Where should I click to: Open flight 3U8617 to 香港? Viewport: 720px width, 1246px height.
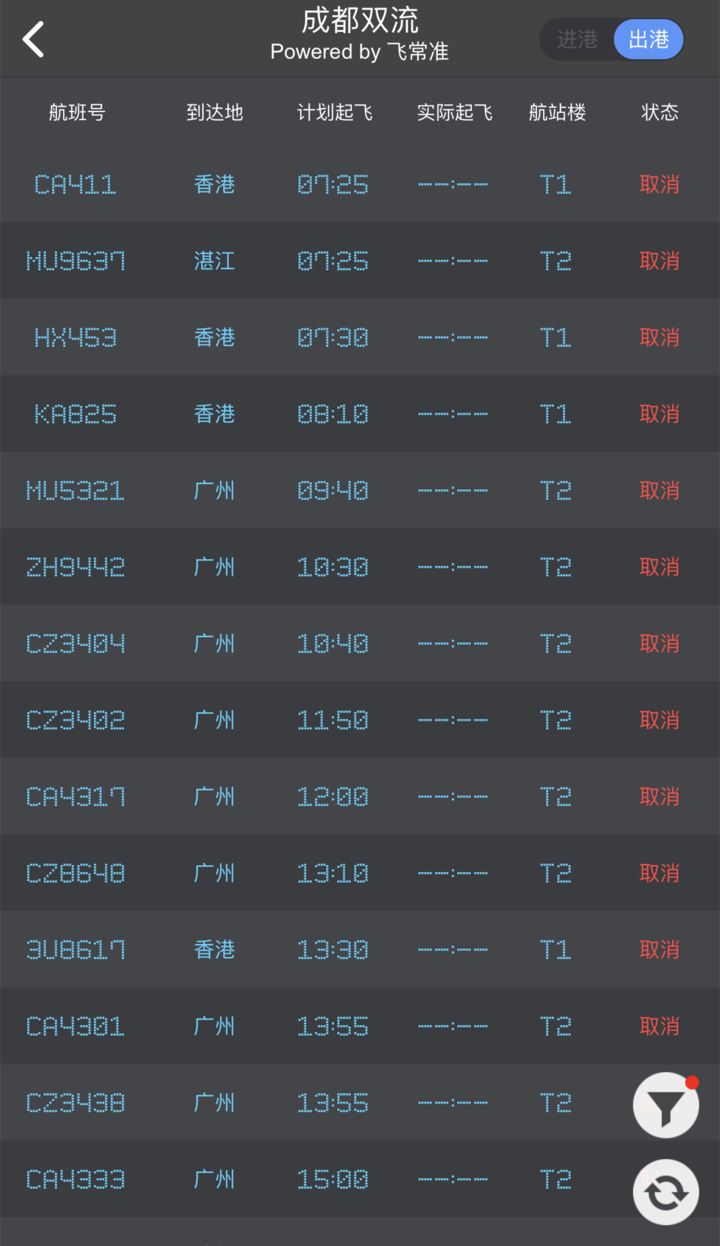coord(360,949)
